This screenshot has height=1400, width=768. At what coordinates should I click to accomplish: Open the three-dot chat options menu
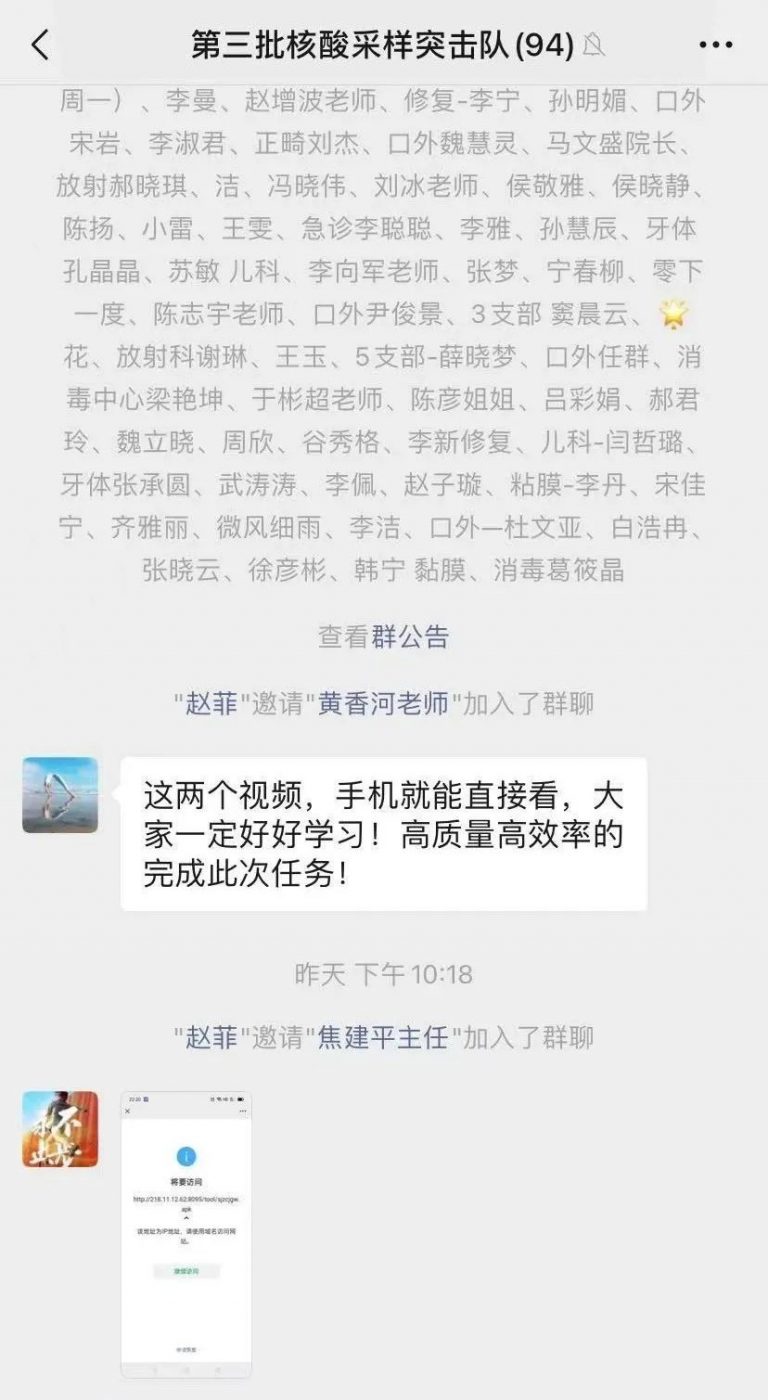(716, 45)
